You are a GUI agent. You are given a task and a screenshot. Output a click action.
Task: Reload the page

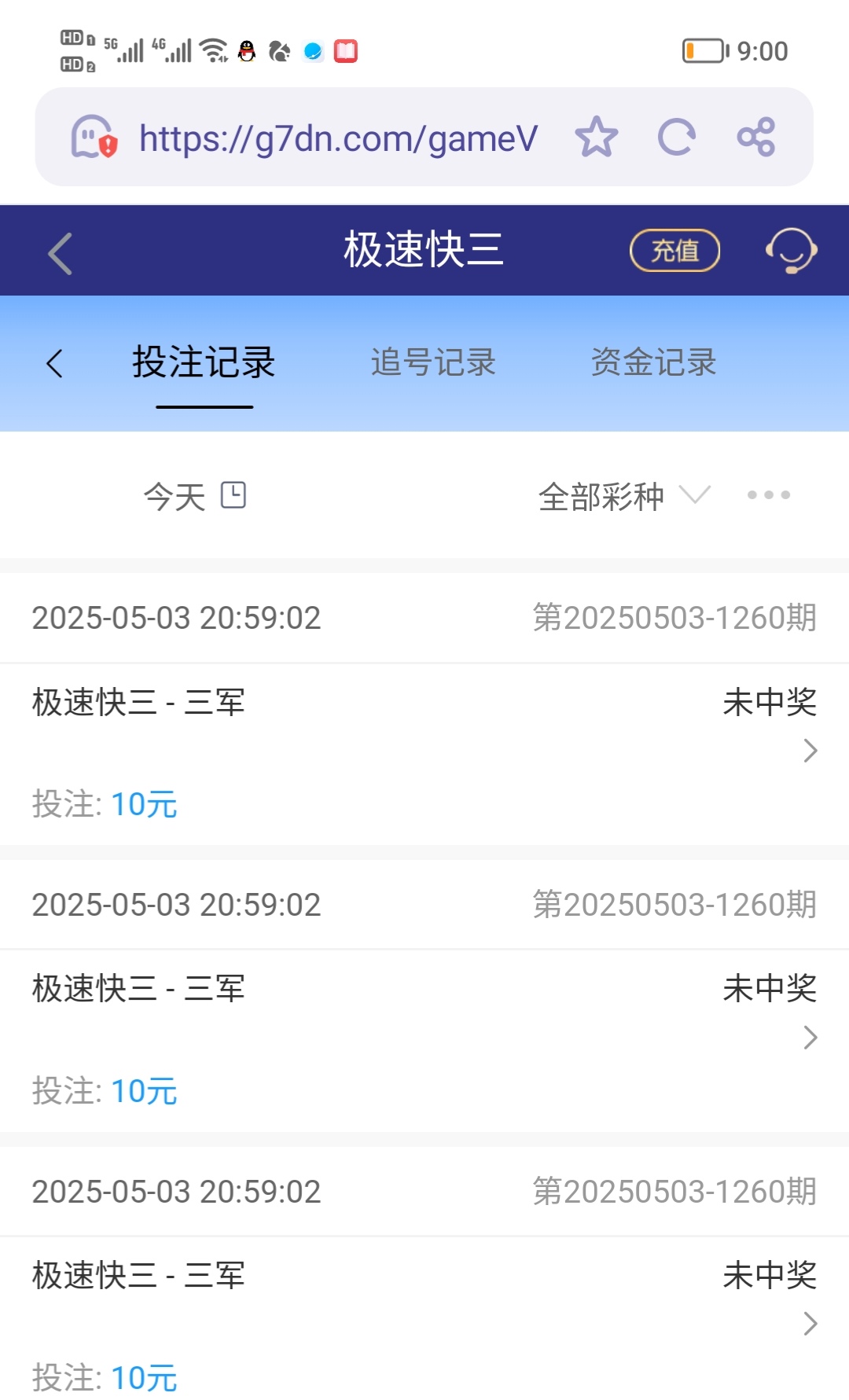coord(677,137)
